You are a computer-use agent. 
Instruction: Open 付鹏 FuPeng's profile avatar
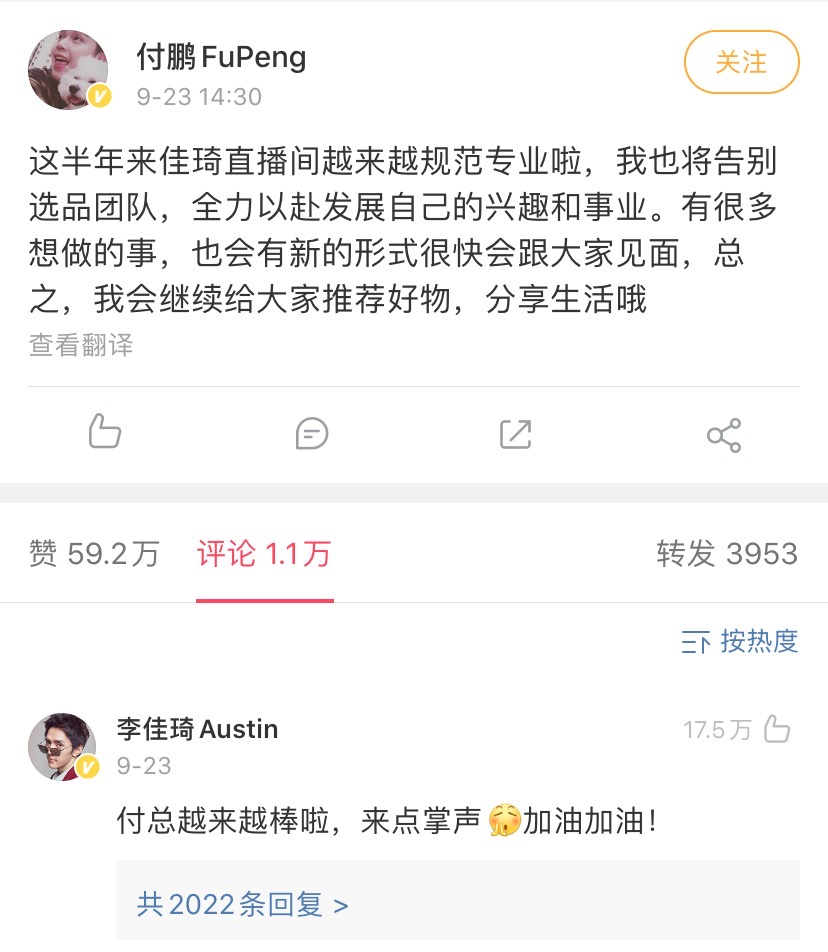pos(67,70)
